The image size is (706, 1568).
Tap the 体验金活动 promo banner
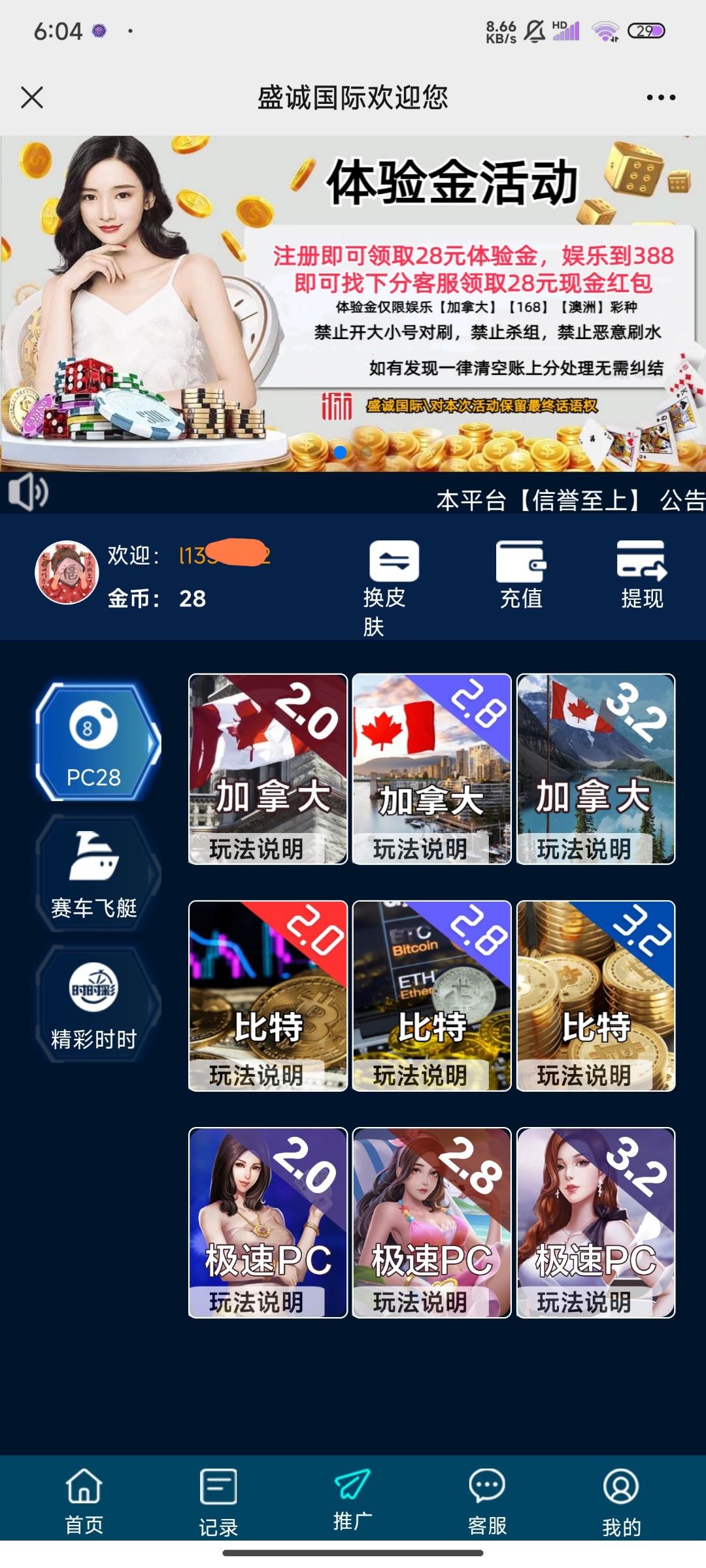pos(353,303)
